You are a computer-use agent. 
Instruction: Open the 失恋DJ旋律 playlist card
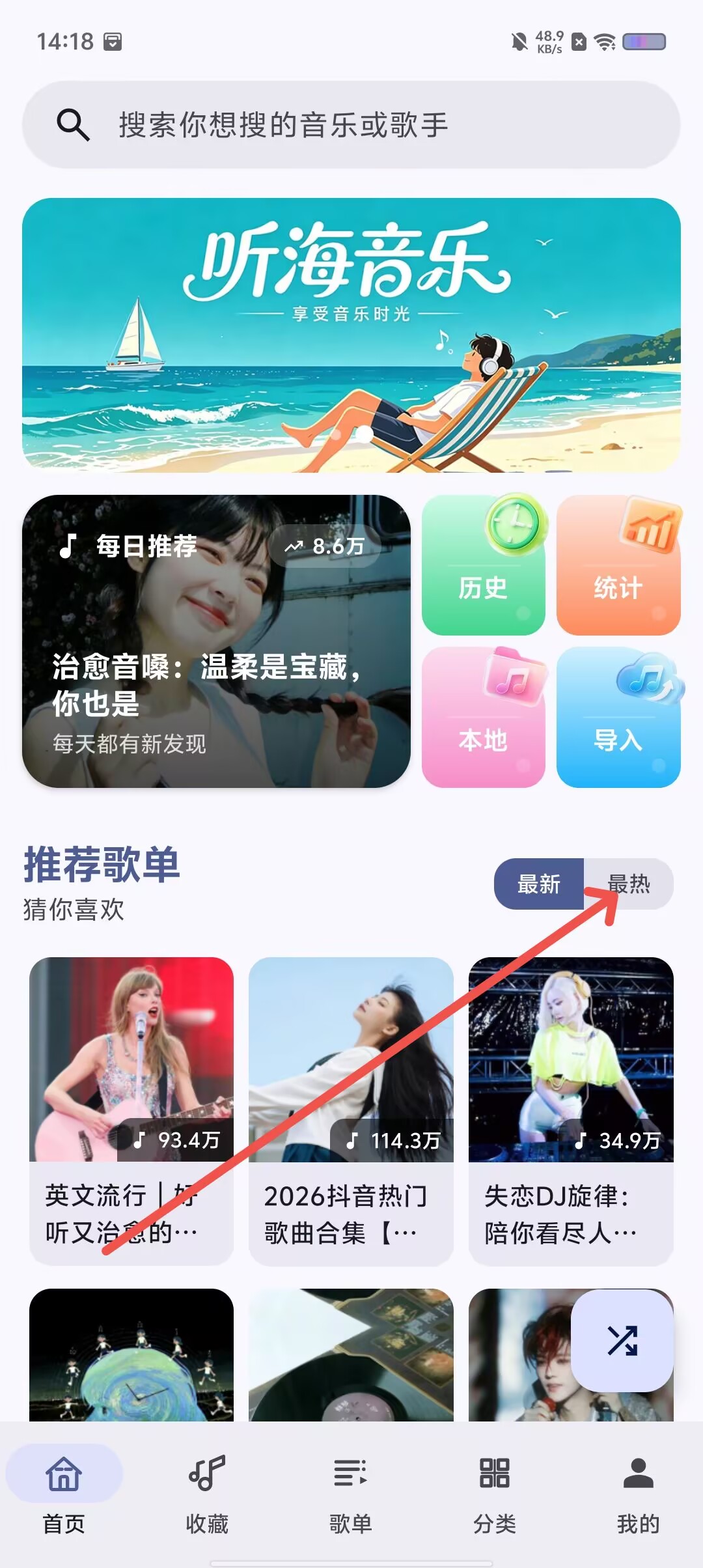click(x=571, y=1111)
